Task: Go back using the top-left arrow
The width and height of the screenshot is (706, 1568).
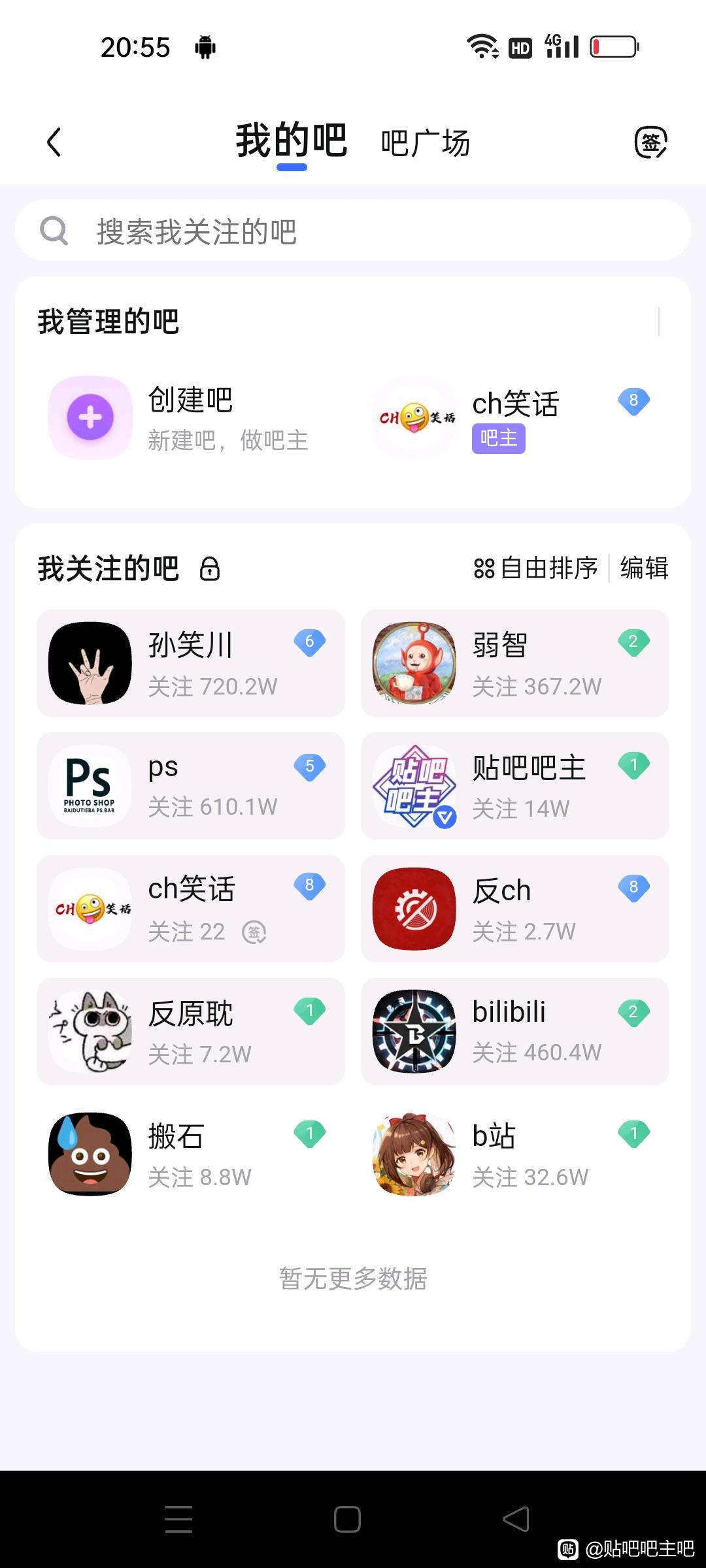Action: click(54, 142)
